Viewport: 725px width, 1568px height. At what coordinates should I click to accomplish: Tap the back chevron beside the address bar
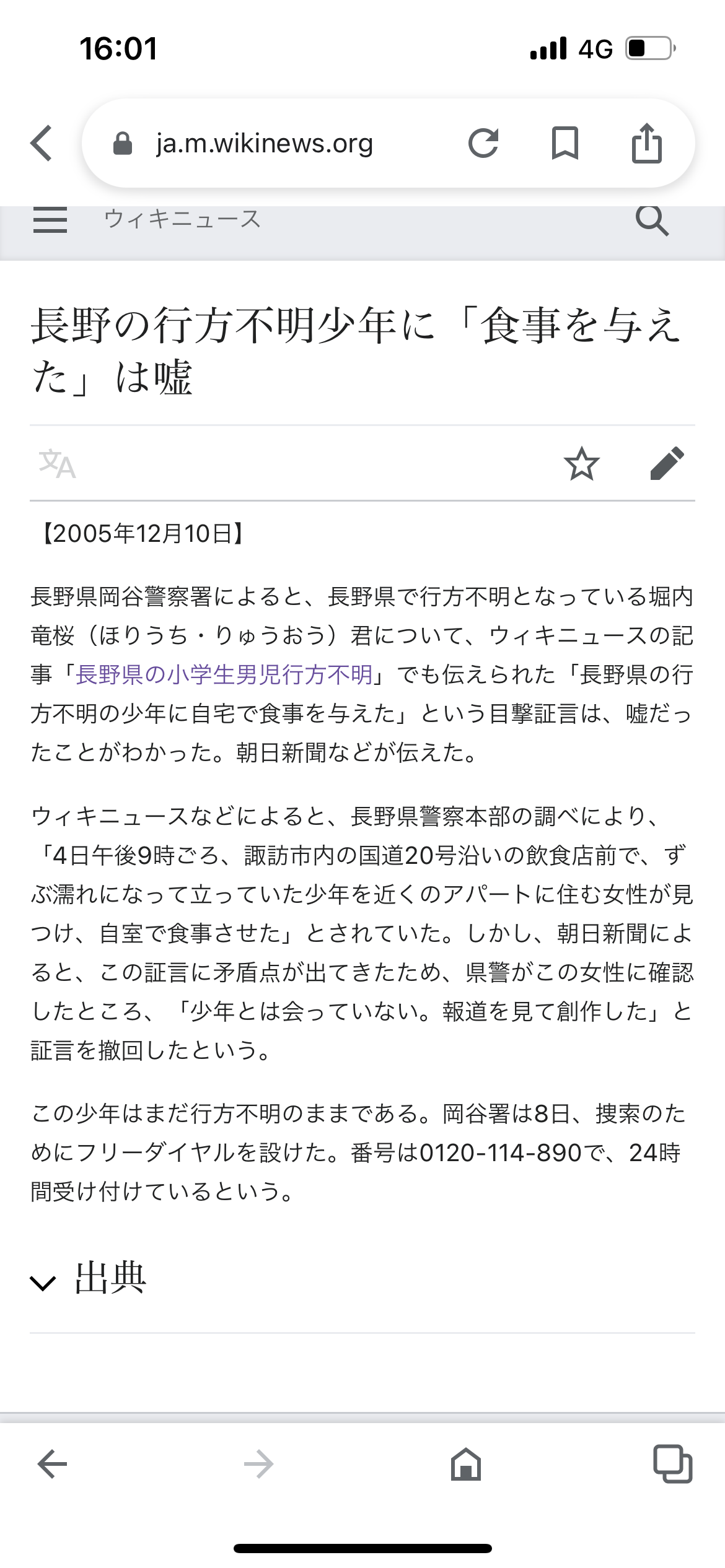coord(42,143)
